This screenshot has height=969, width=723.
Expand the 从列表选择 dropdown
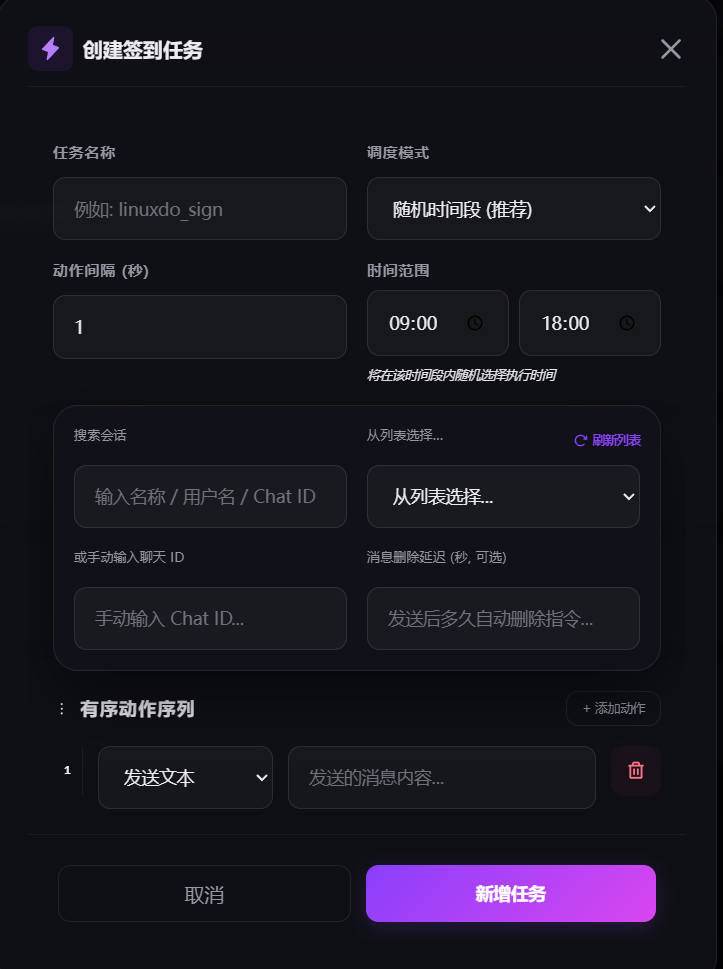pyautogui.click(x=503, y=496)
